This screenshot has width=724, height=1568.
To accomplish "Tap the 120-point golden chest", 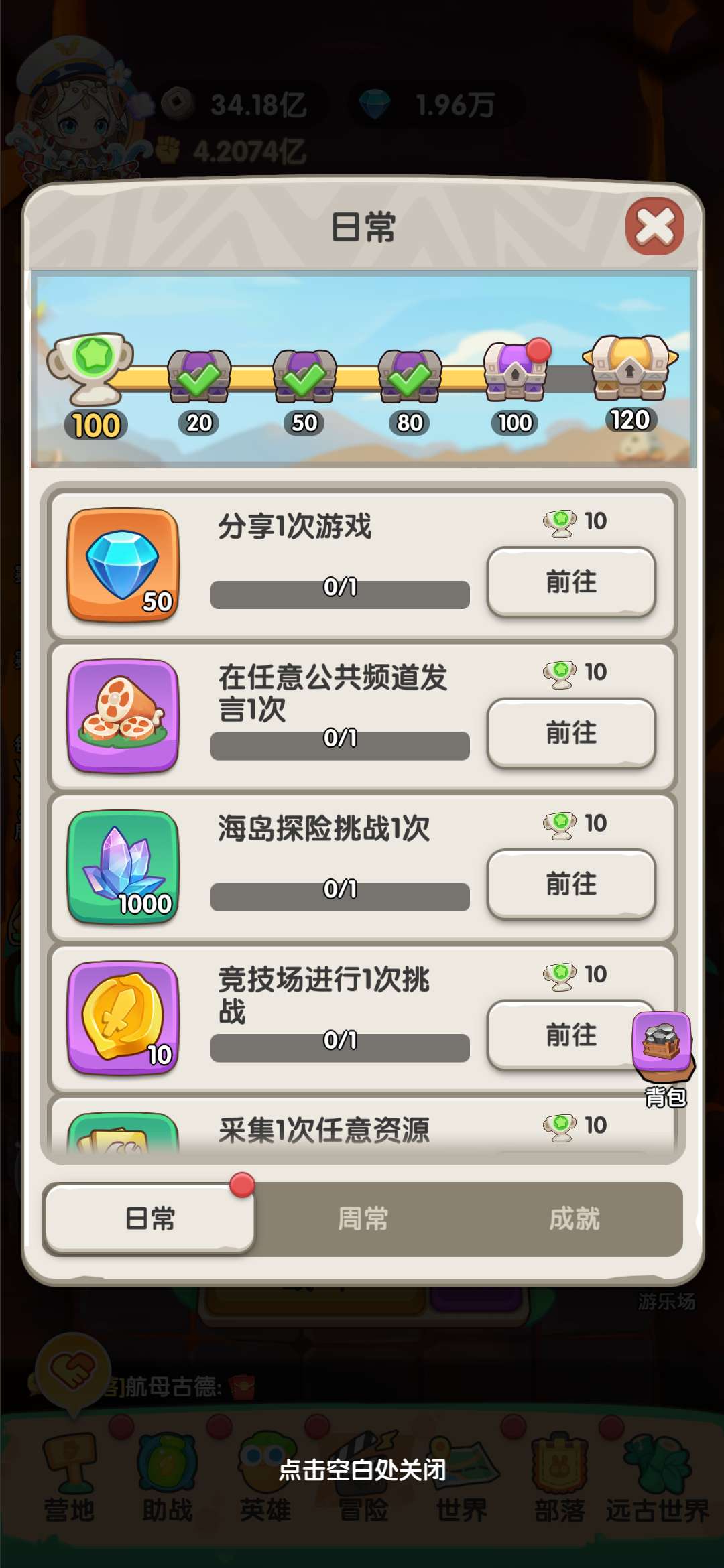I will 629,370.
